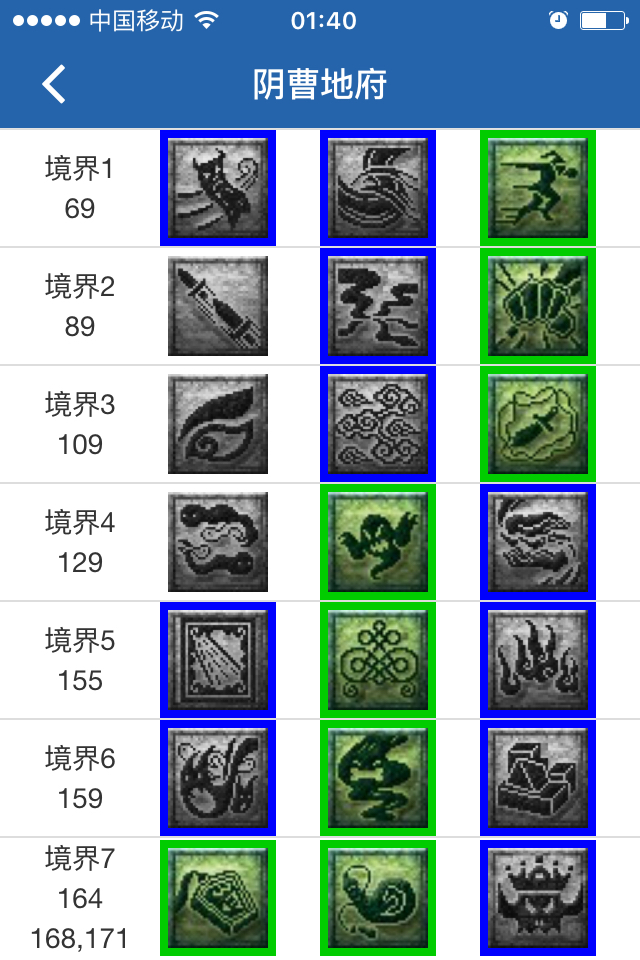Open the feather skill icon in 境界3
The width and height of the screenshot is (640, 960).
pos(218,424)
